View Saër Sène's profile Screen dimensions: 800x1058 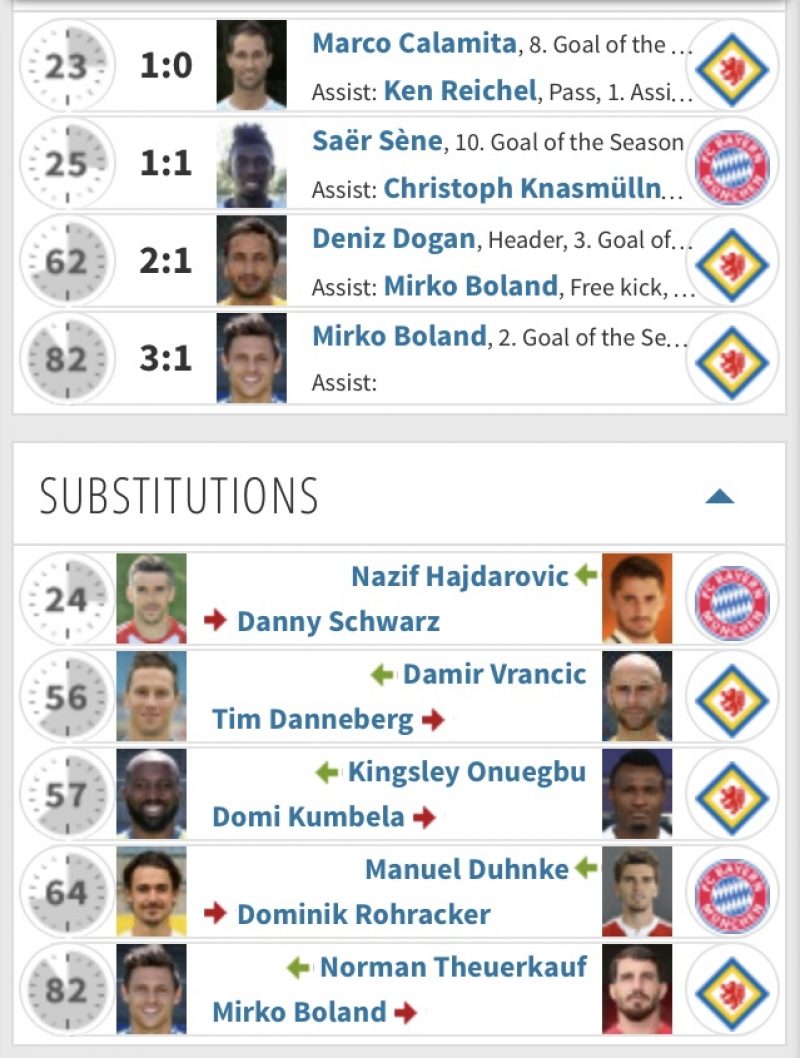(376, 141)
